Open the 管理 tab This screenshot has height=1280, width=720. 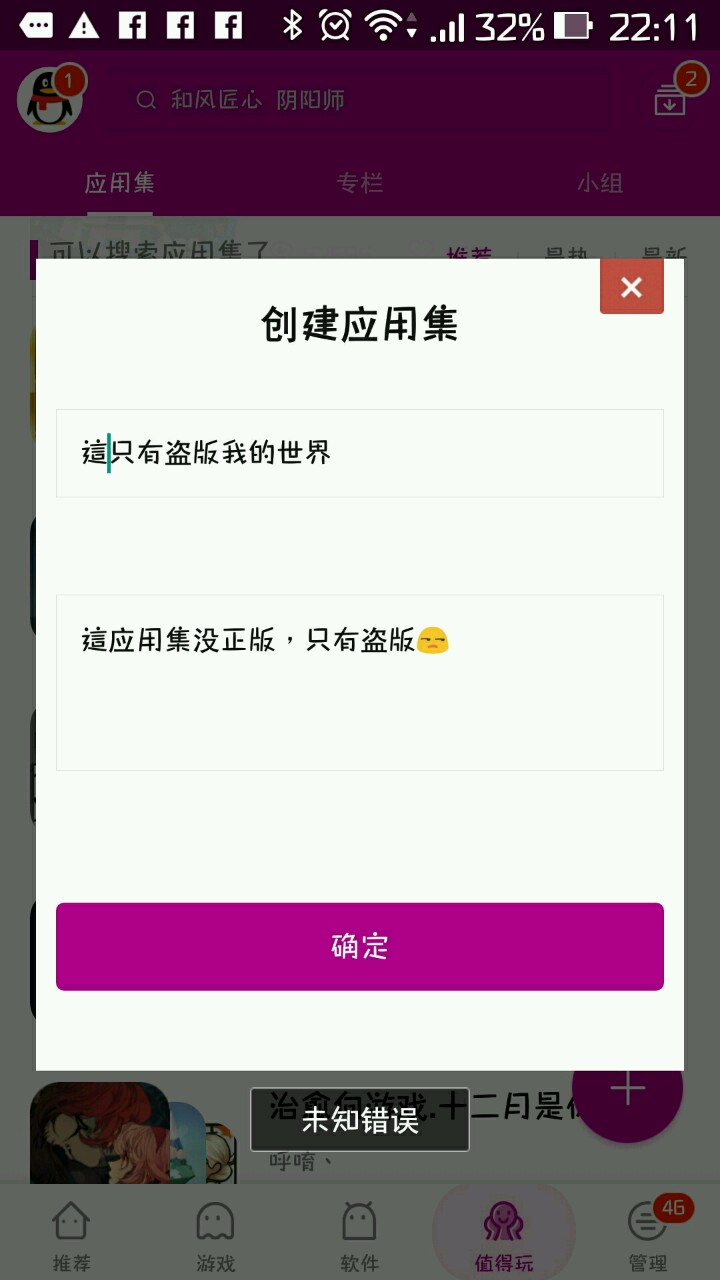(x=647, y=1237)
